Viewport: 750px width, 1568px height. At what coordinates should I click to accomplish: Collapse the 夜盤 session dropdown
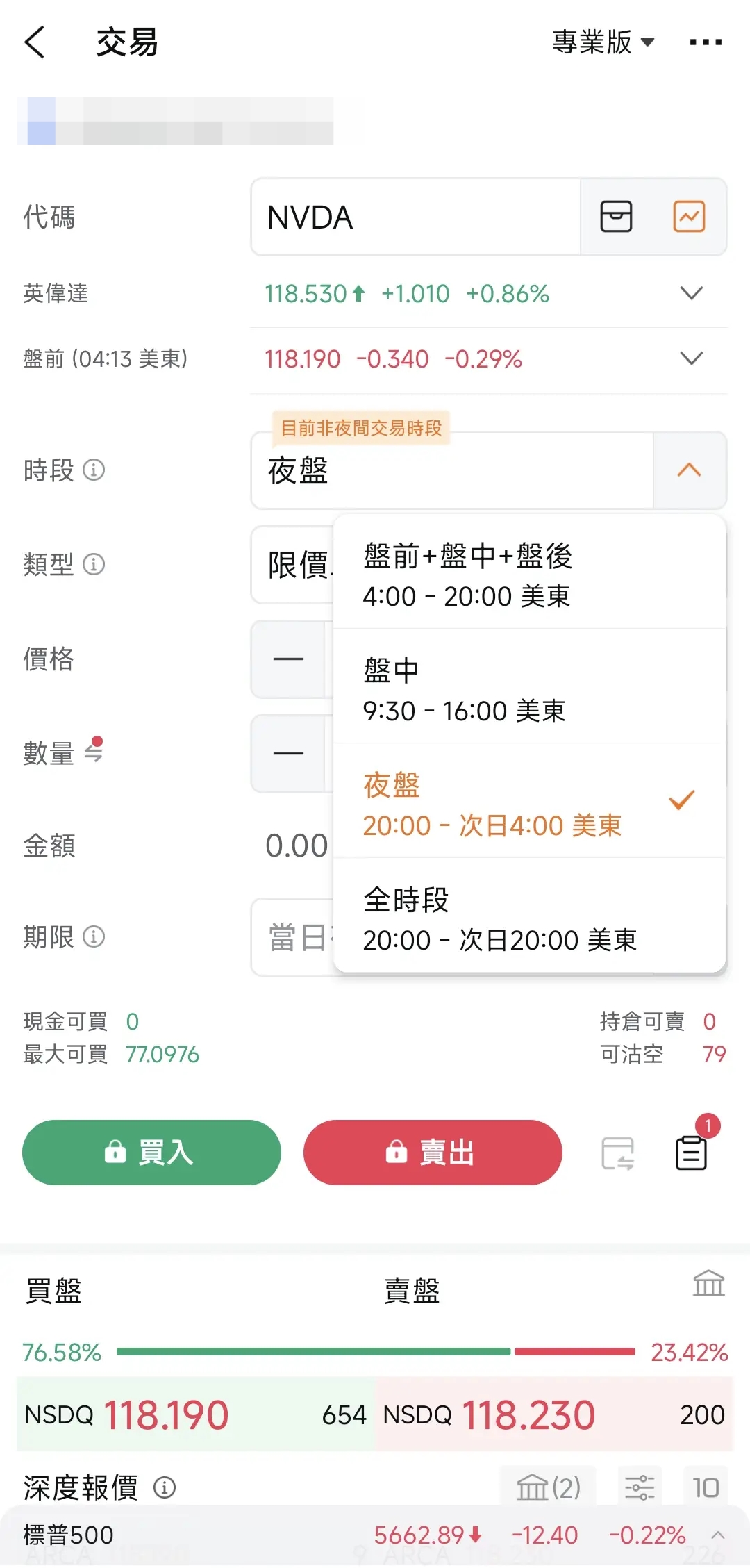tap(689, 470)
